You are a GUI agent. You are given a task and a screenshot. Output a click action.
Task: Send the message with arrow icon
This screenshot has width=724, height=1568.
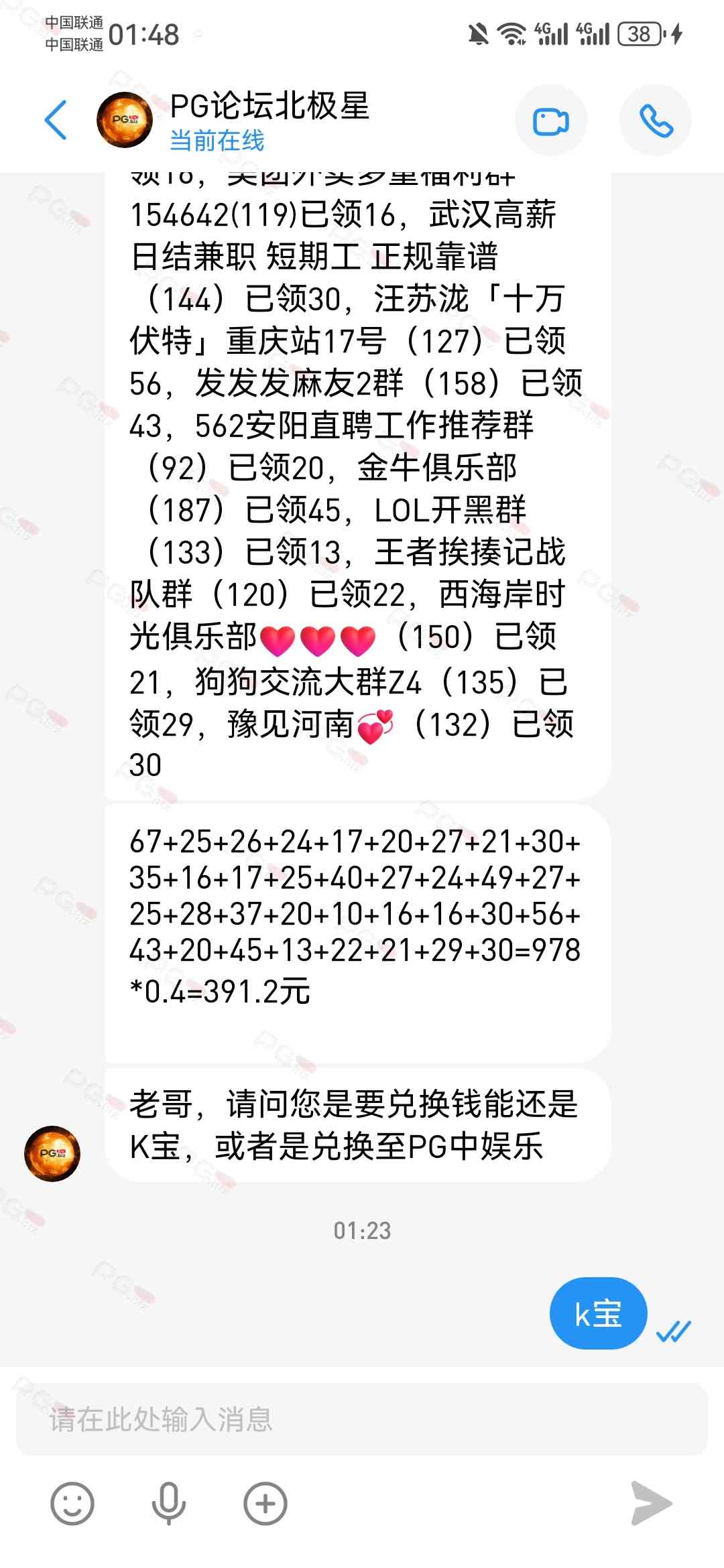pyautogui.click(x=651, y=1503)
